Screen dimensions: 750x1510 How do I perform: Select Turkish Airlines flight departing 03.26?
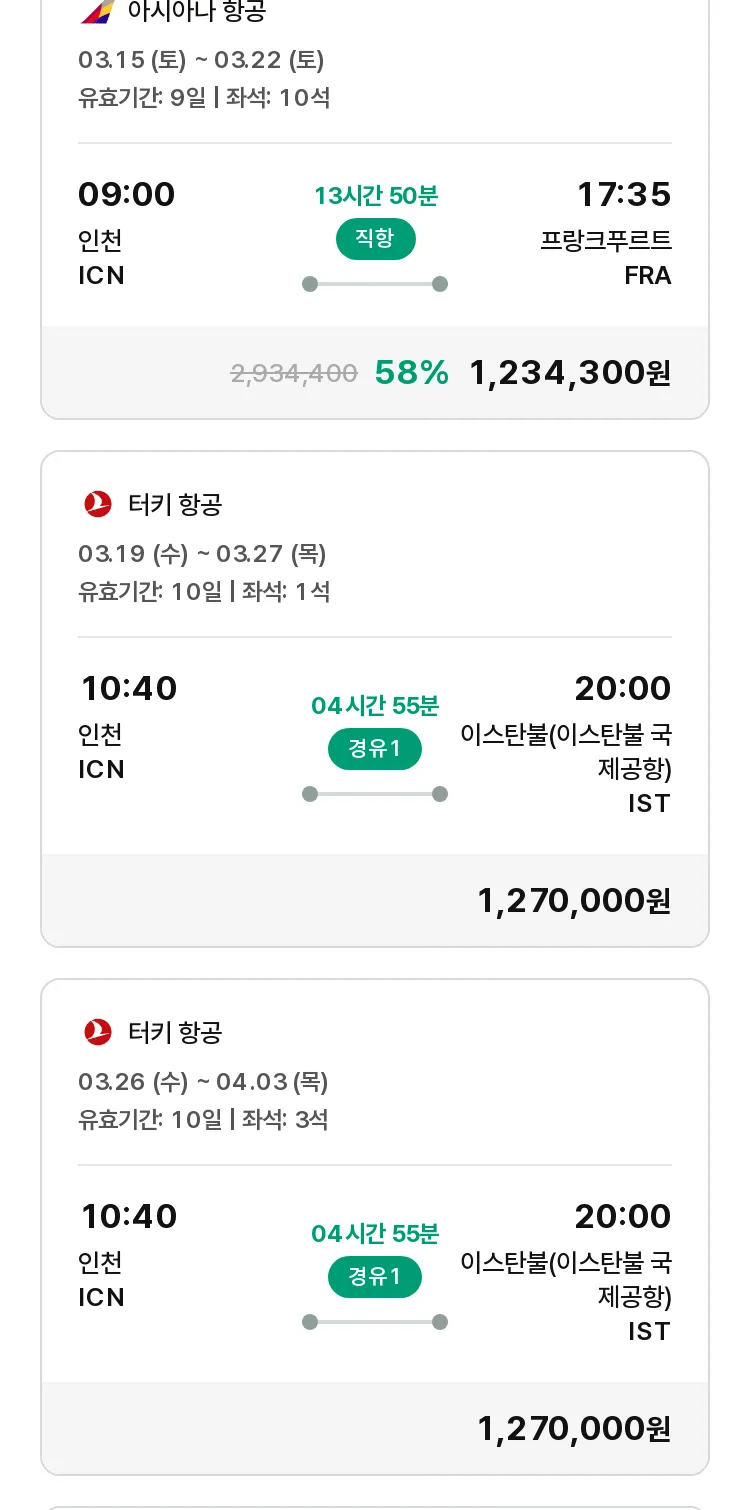(x=375, y=1227)
